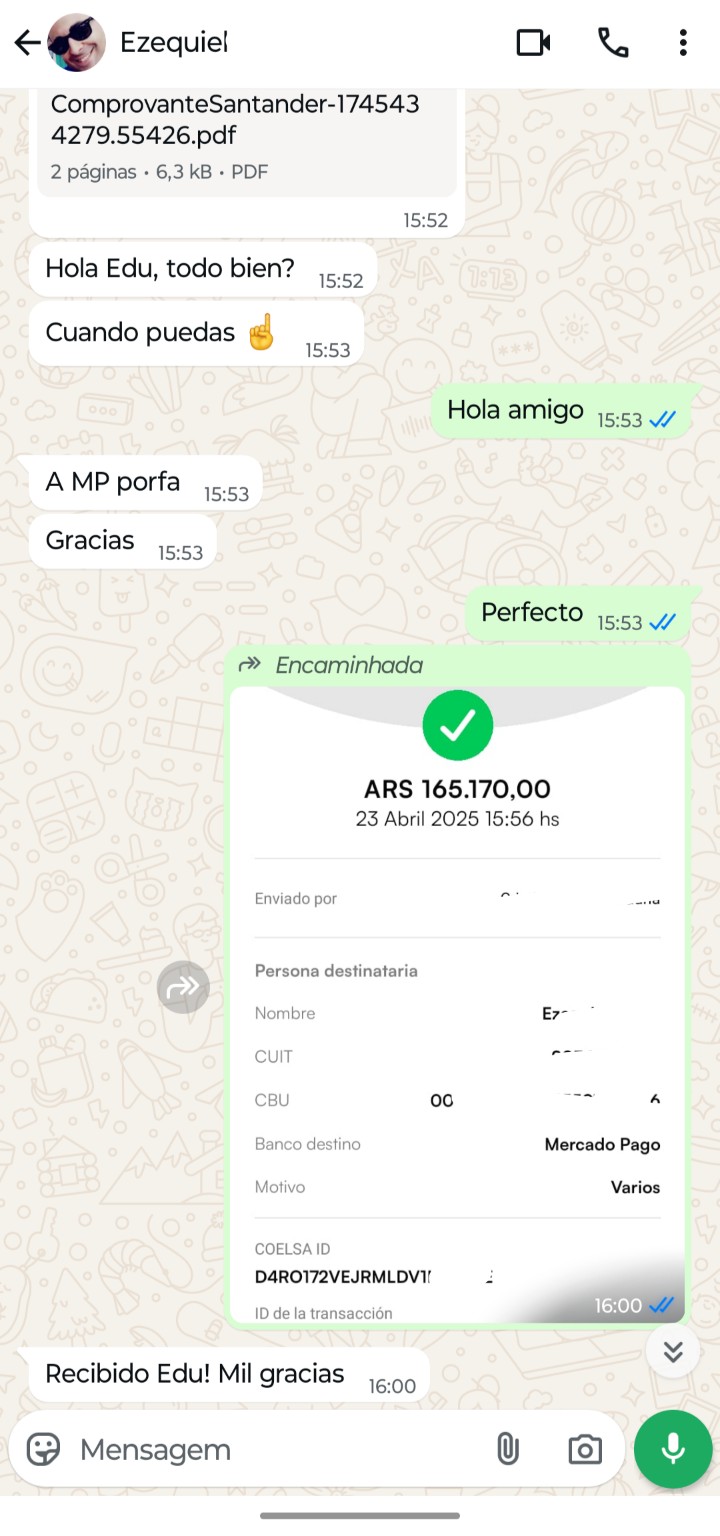Start a video call with Ezequiel

[533, 42]
